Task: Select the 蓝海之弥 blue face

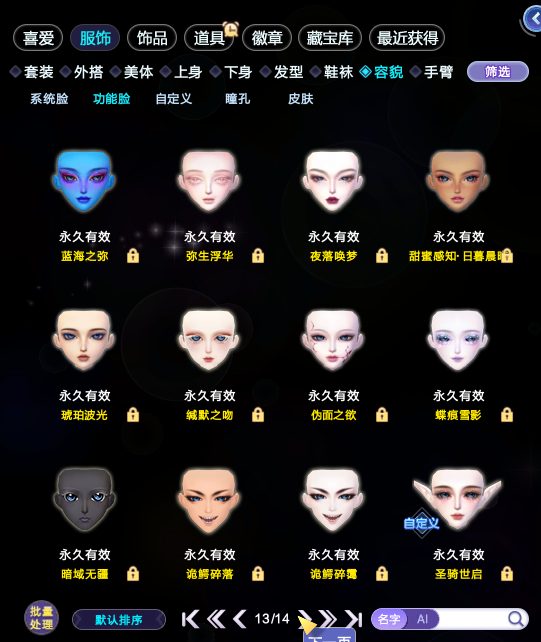Action: click(x=84, y=181)
